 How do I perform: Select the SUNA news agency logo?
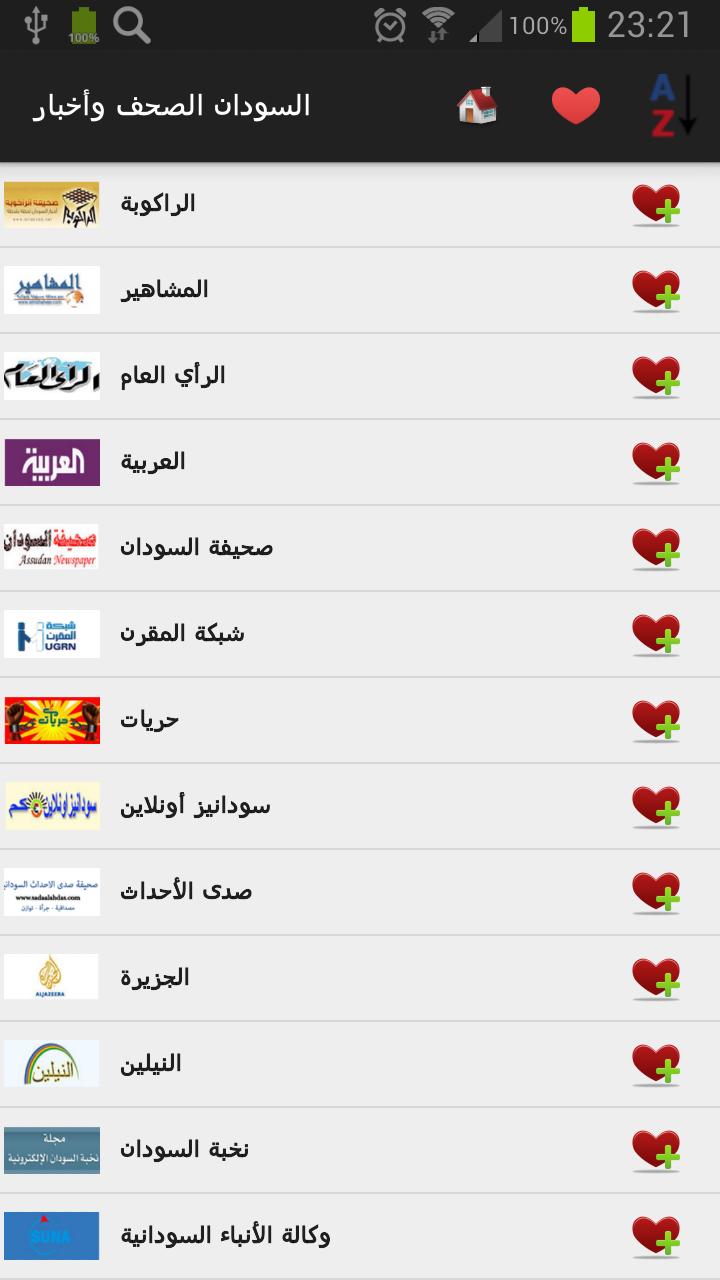pyautogui.click(x=51, y=1235)
